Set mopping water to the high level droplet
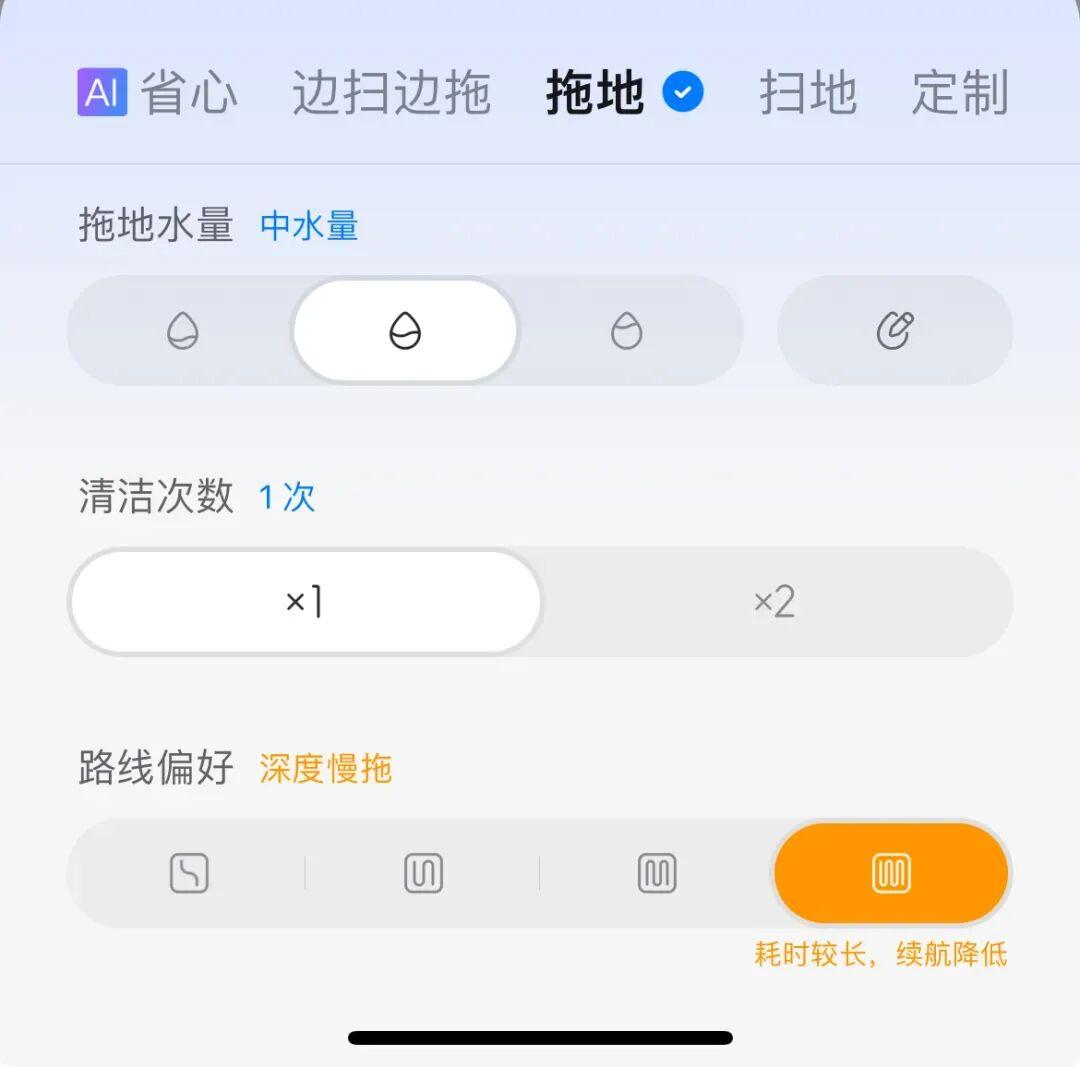Viewport: 1080px width, 1067px height. (x=627, y=330)
